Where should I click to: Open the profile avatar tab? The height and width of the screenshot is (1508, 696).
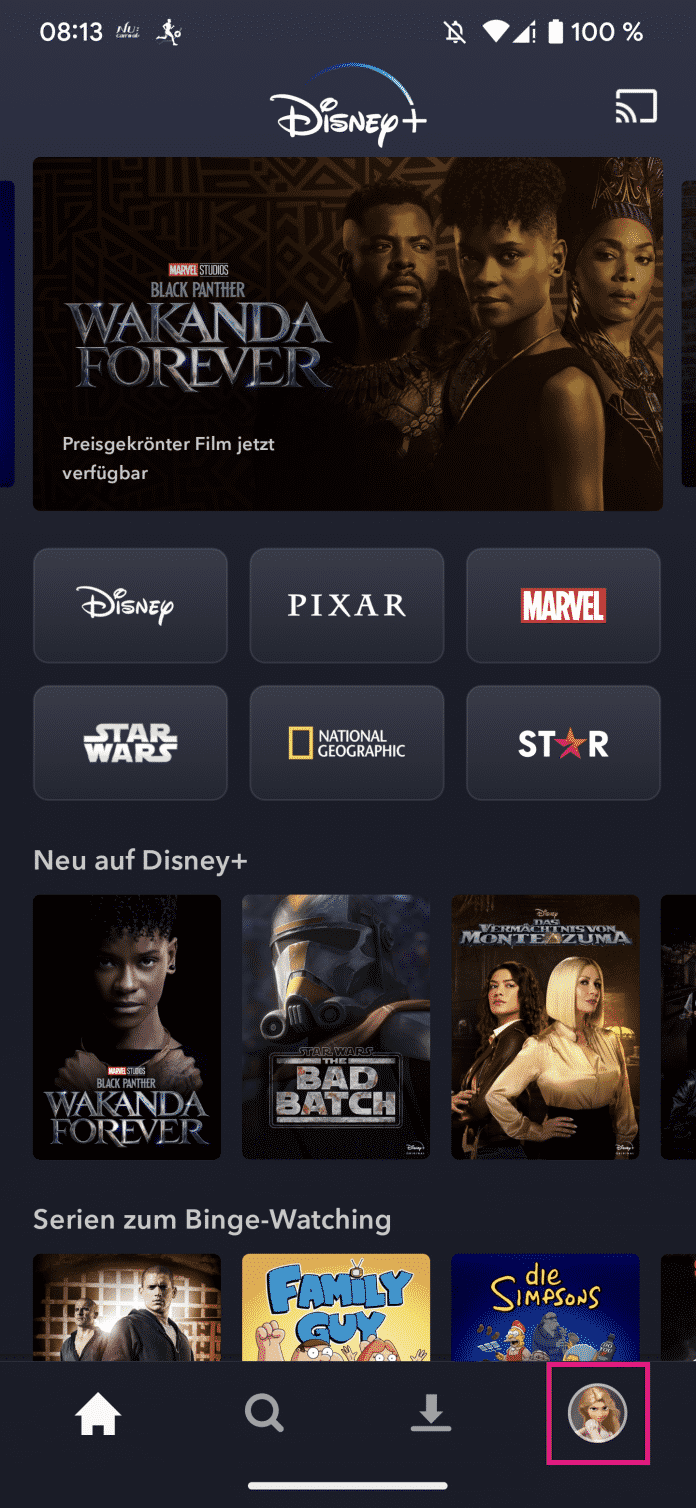coord(598,1414)
